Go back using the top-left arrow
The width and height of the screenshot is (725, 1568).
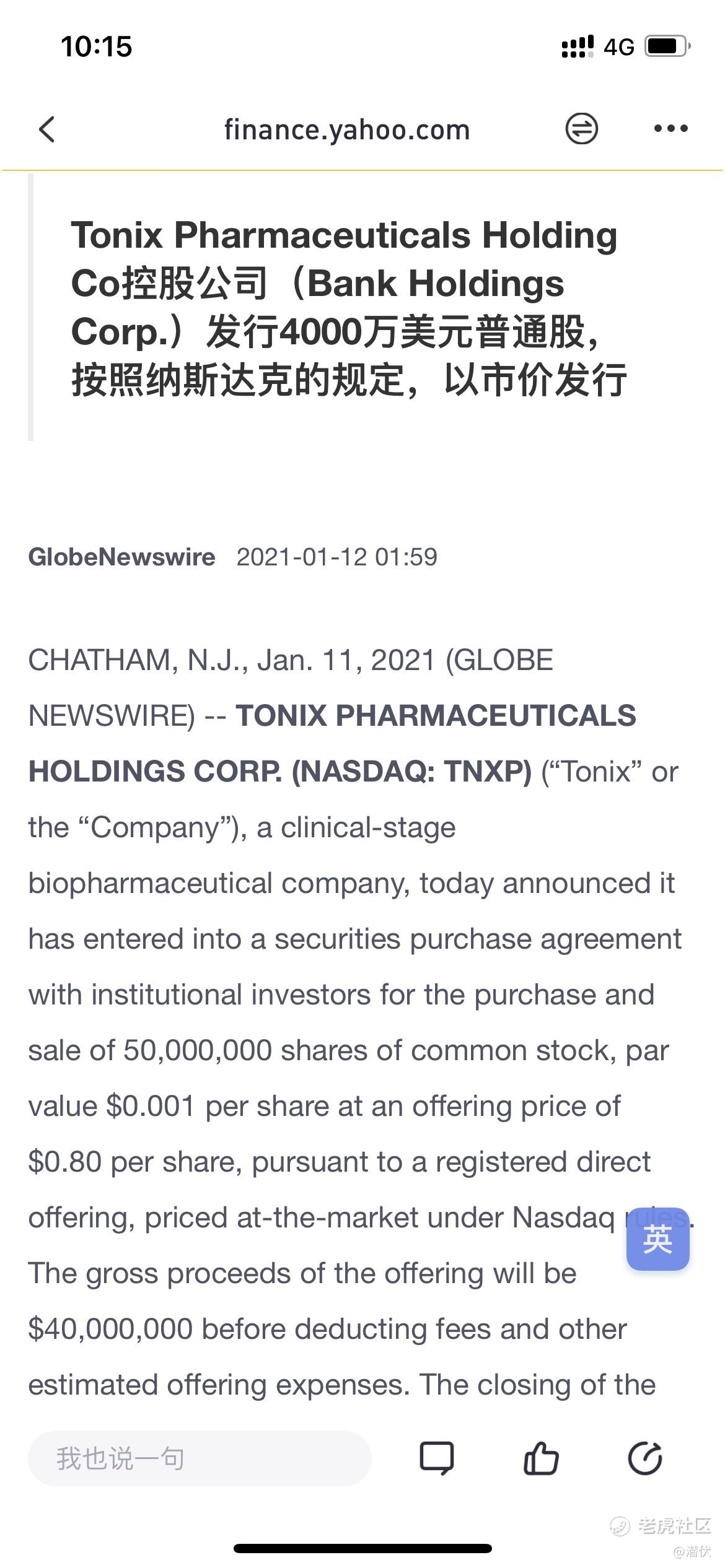pyautogui.click(x=47, y=129)
